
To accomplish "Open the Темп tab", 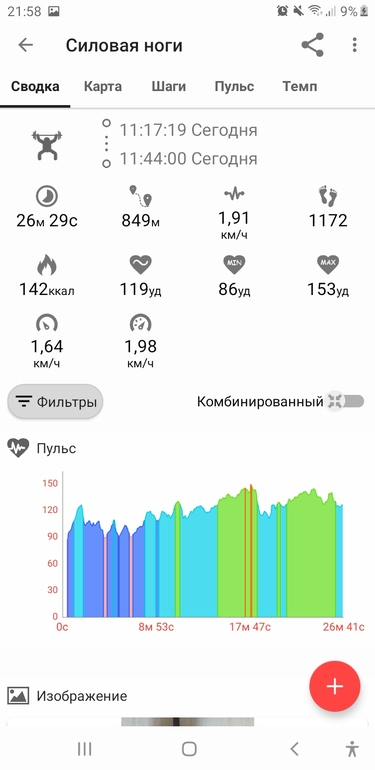I will point(299,87).
